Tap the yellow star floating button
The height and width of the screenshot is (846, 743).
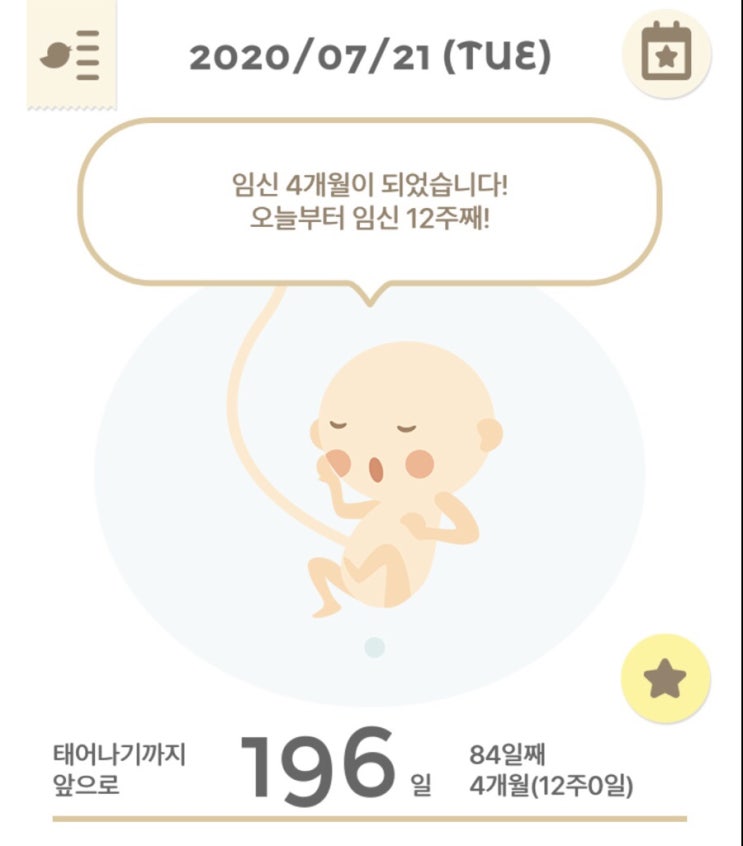pyautogui.click(x=666, y=679)
